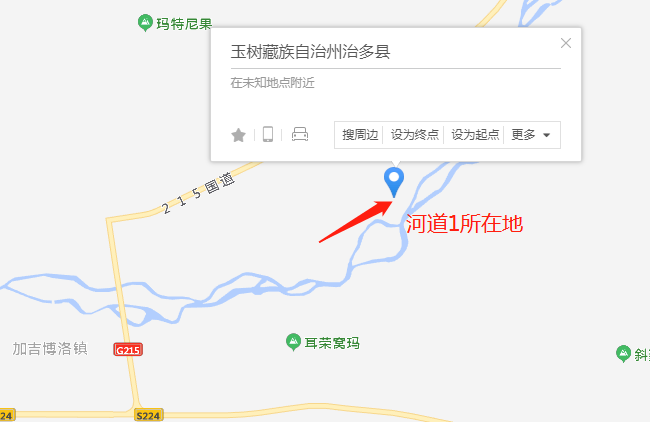Tap the car icon in the popup
Image resolution: width=650 pixels, height=422 pixels.
(300, 135)
